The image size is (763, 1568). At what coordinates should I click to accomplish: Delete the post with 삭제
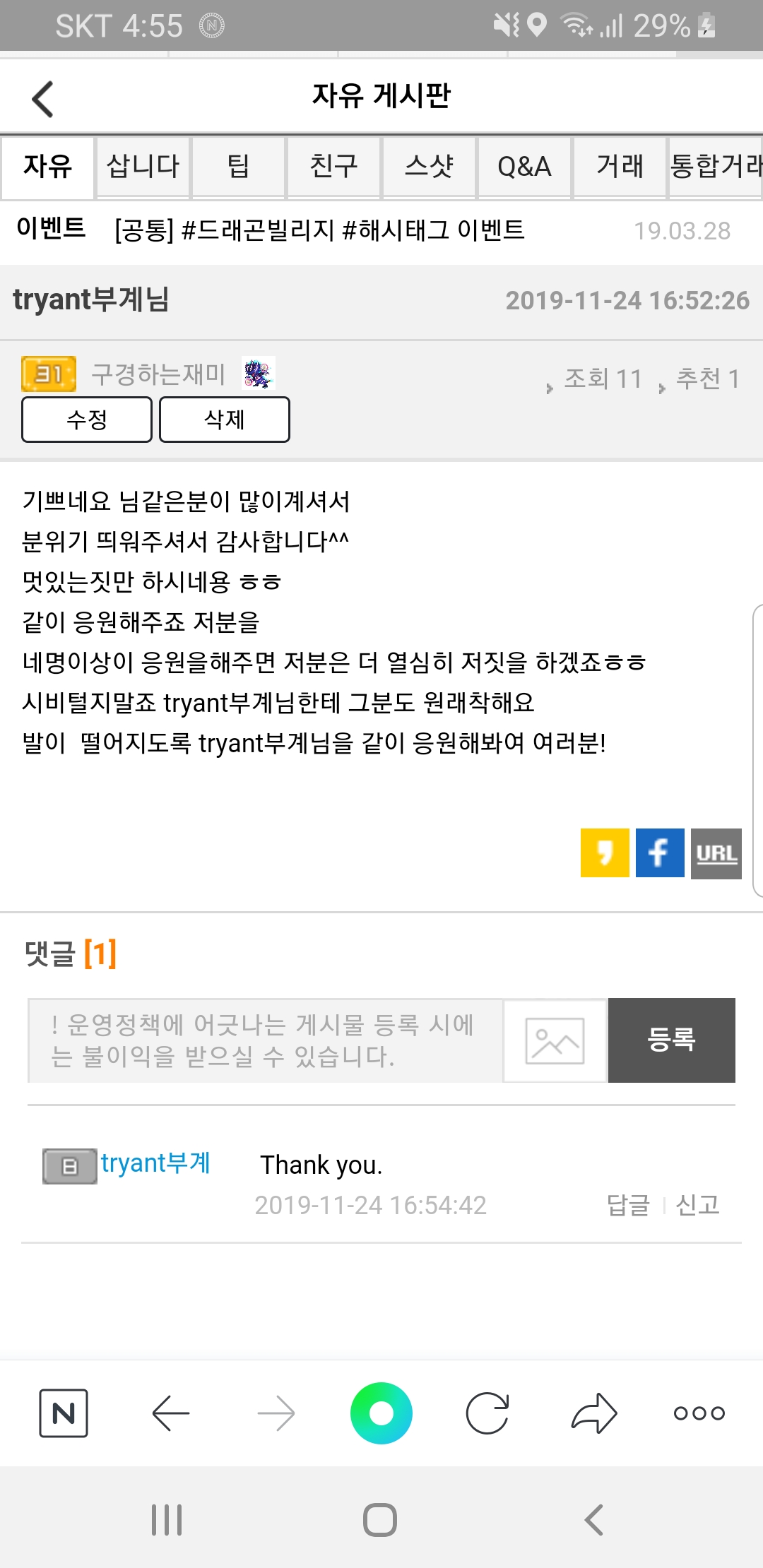[225, 420]
